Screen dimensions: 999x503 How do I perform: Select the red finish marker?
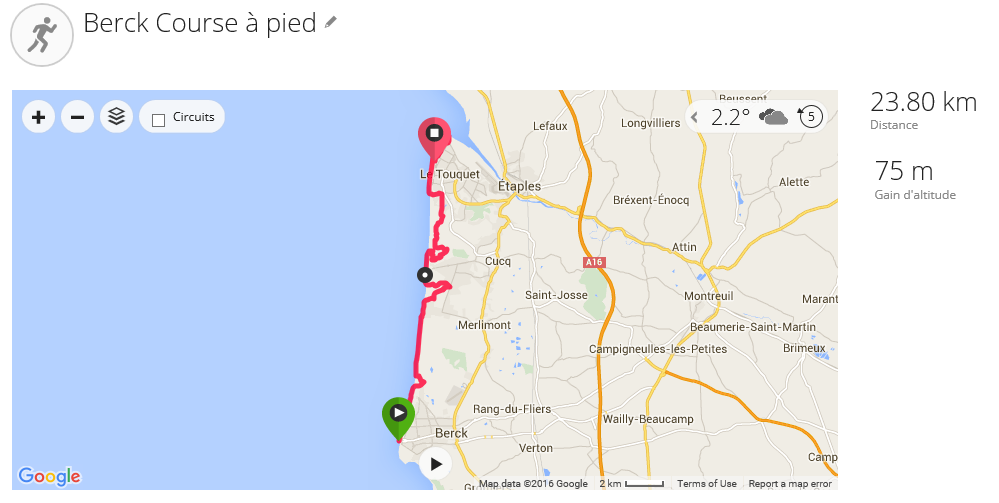[x=434, y=134]
